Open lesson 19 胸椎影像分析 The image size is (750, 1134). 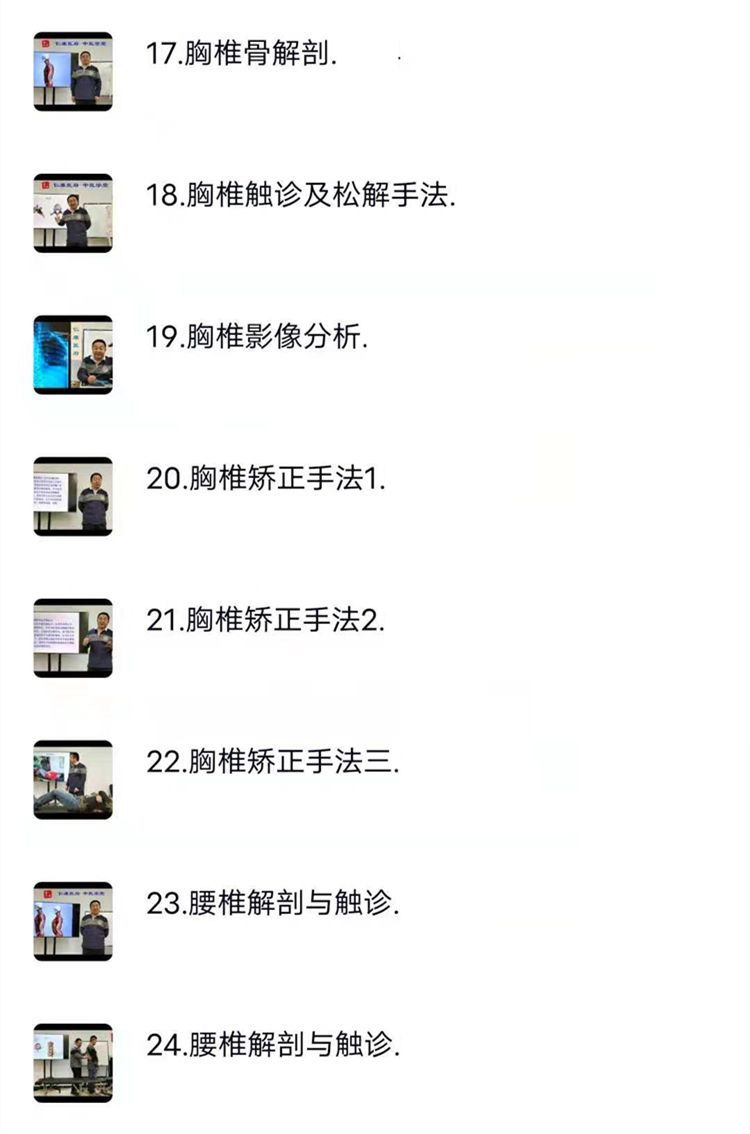coord(257,337)
